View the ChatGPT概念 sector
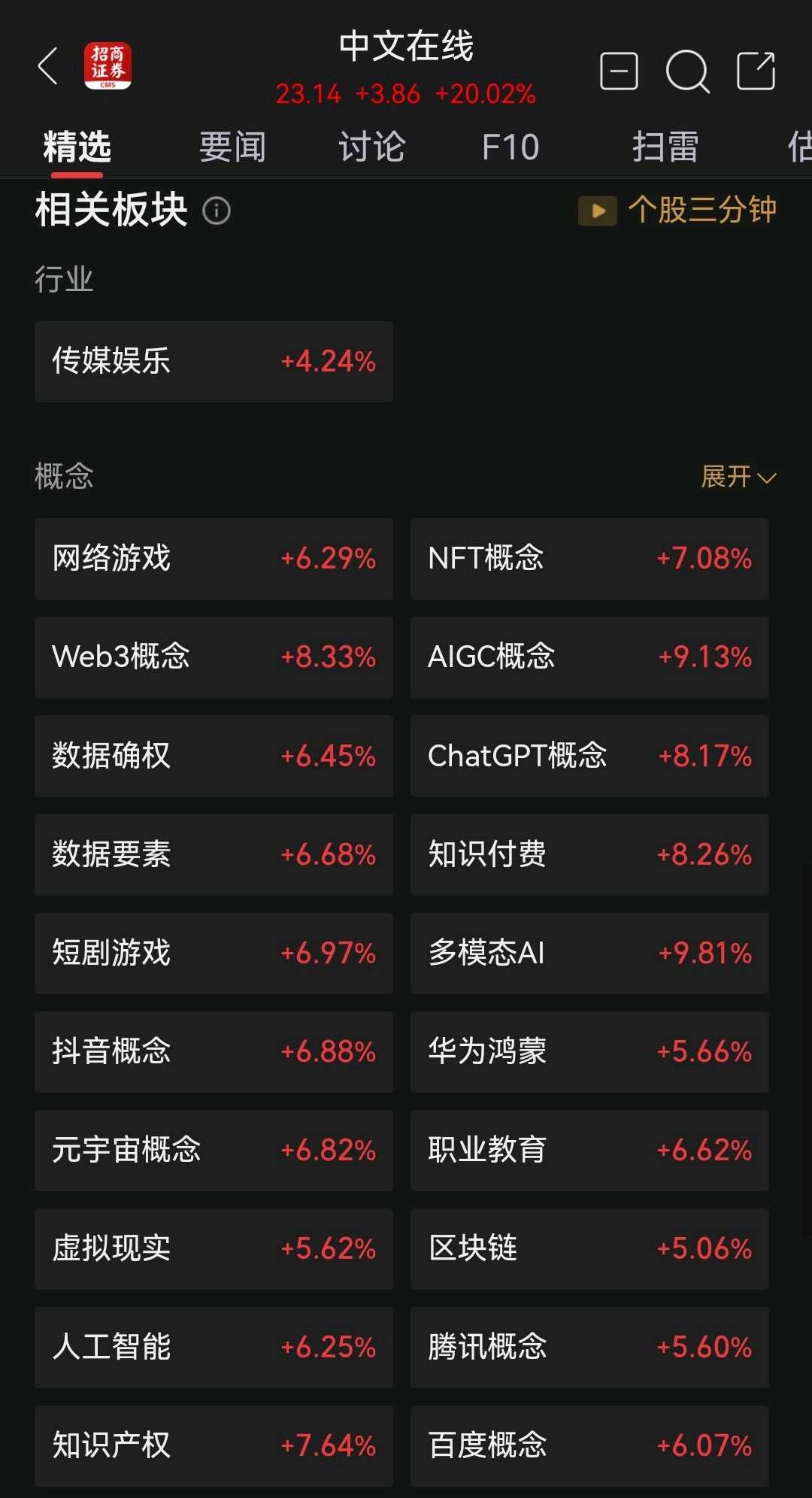The image size is (812, 1498). tap(589, 756)
